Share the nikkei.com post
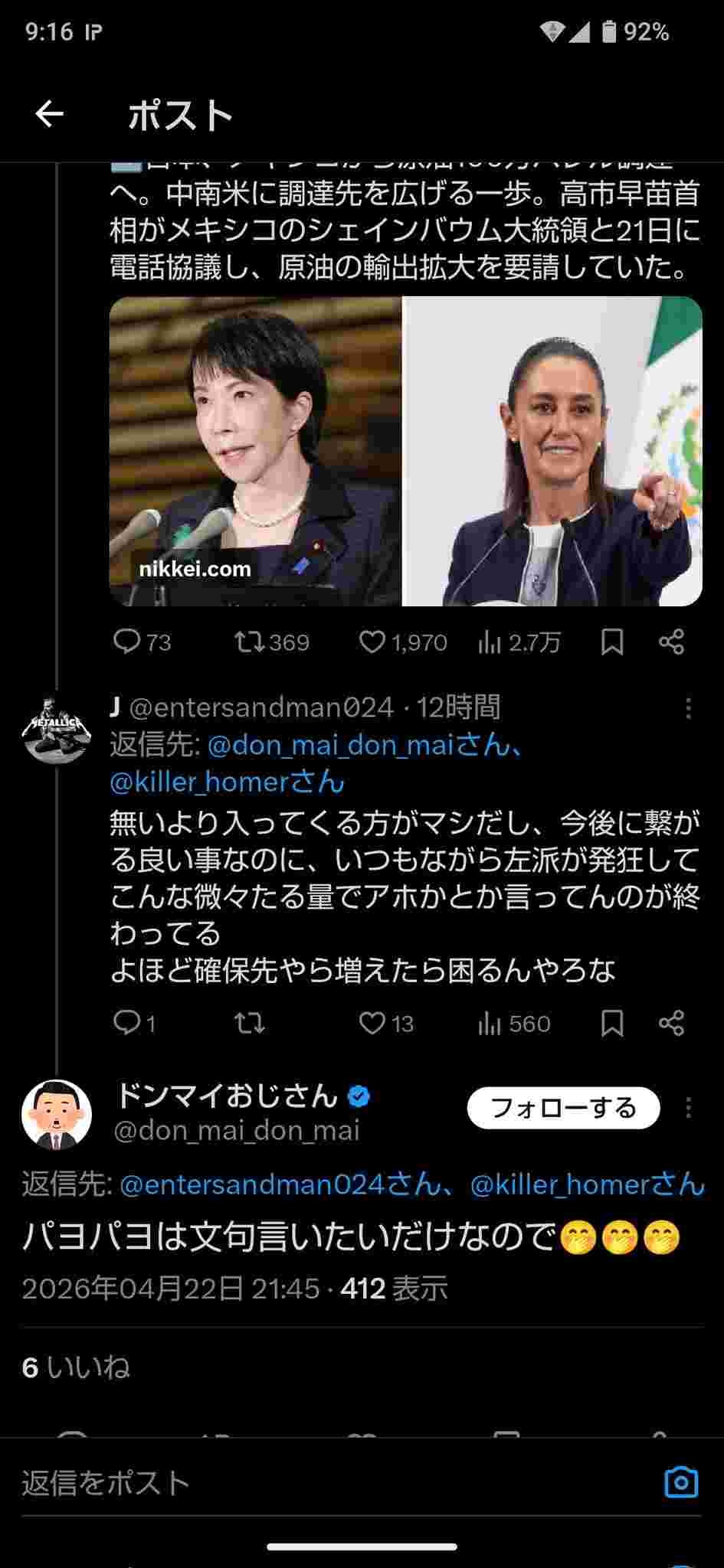The height and width of the screenshot is (1568, 724). pos(671,642)
